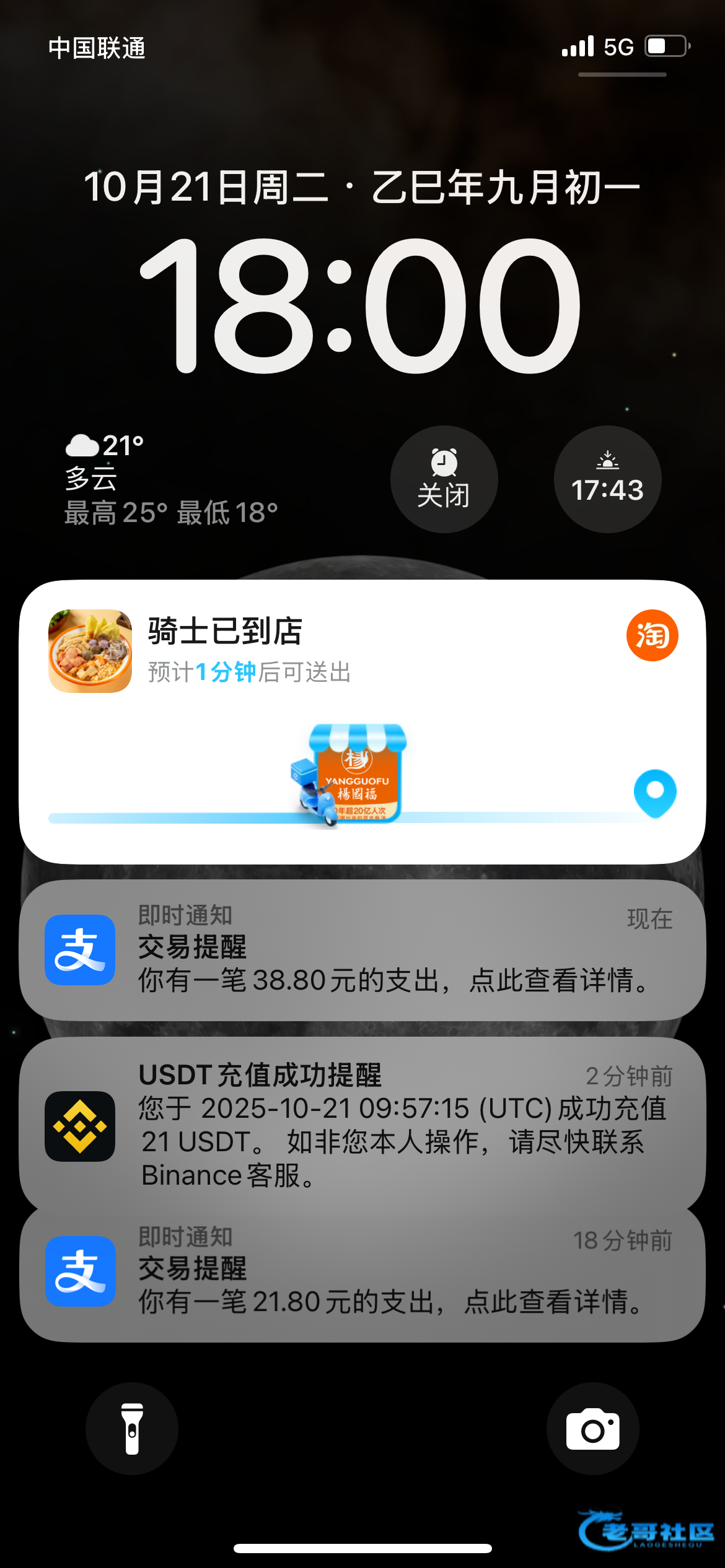Image resolution: width=725 pixels, height=1568 pixels.
Task: Open the 骑士已到店 delivery live activity
Action: [x=362, y=721]
